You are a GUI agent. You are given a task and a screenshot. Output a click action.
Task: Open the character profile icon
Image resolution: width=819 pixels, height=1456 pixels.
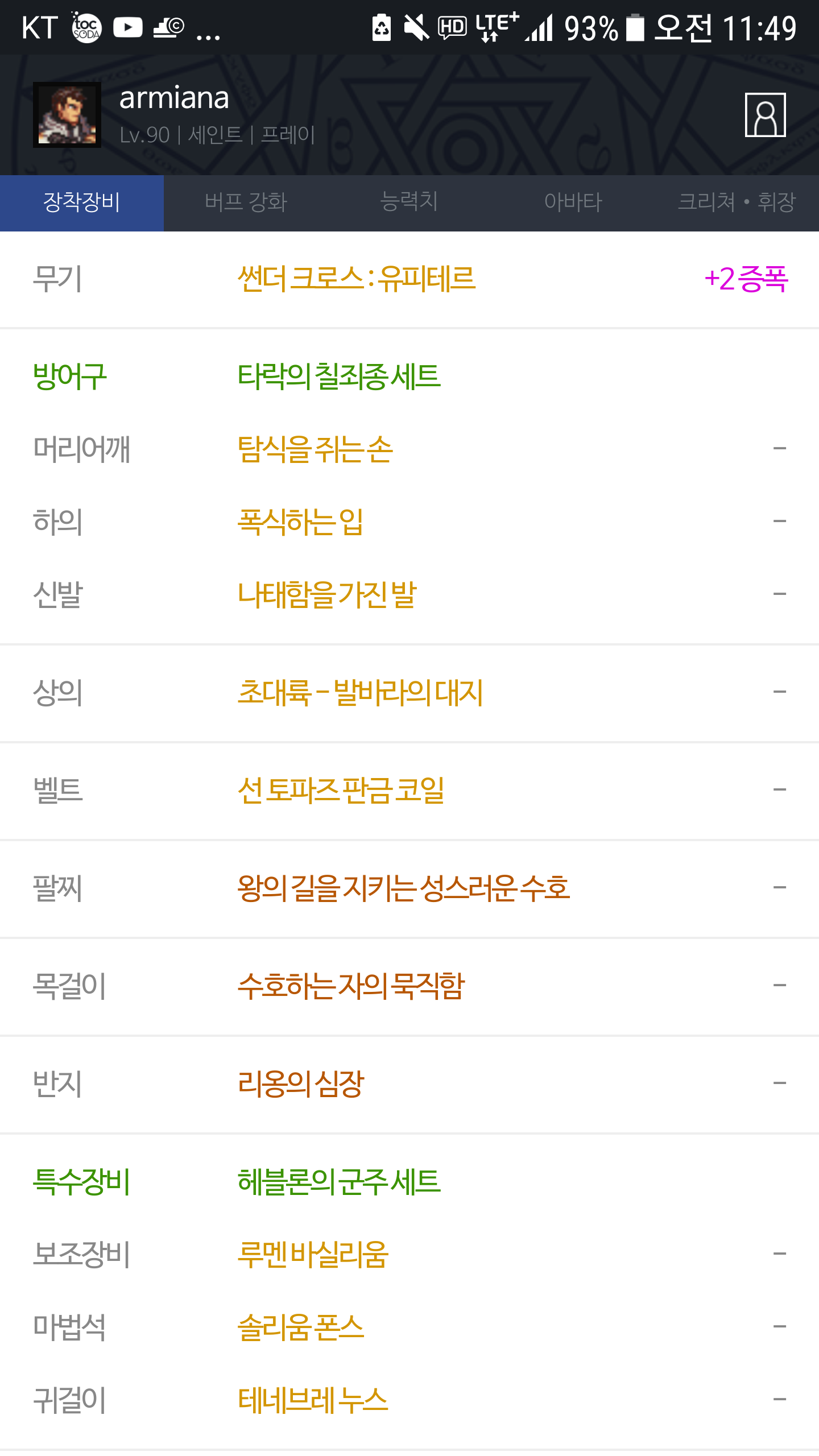coord(765,115)
